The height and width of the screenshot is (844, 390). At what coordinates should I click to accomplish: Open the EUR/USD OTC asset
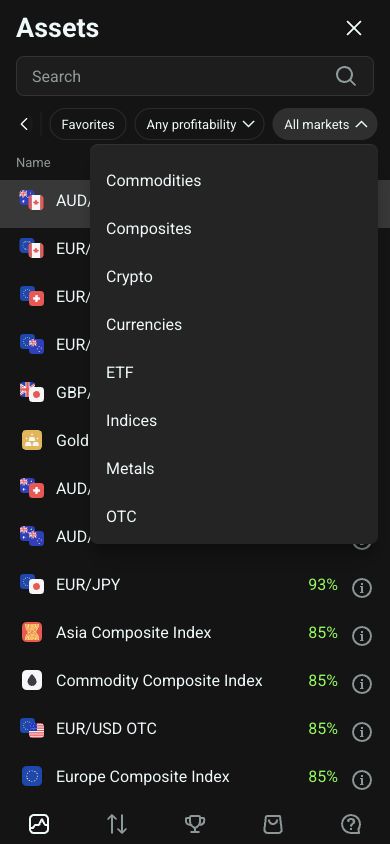click(195, 729)
